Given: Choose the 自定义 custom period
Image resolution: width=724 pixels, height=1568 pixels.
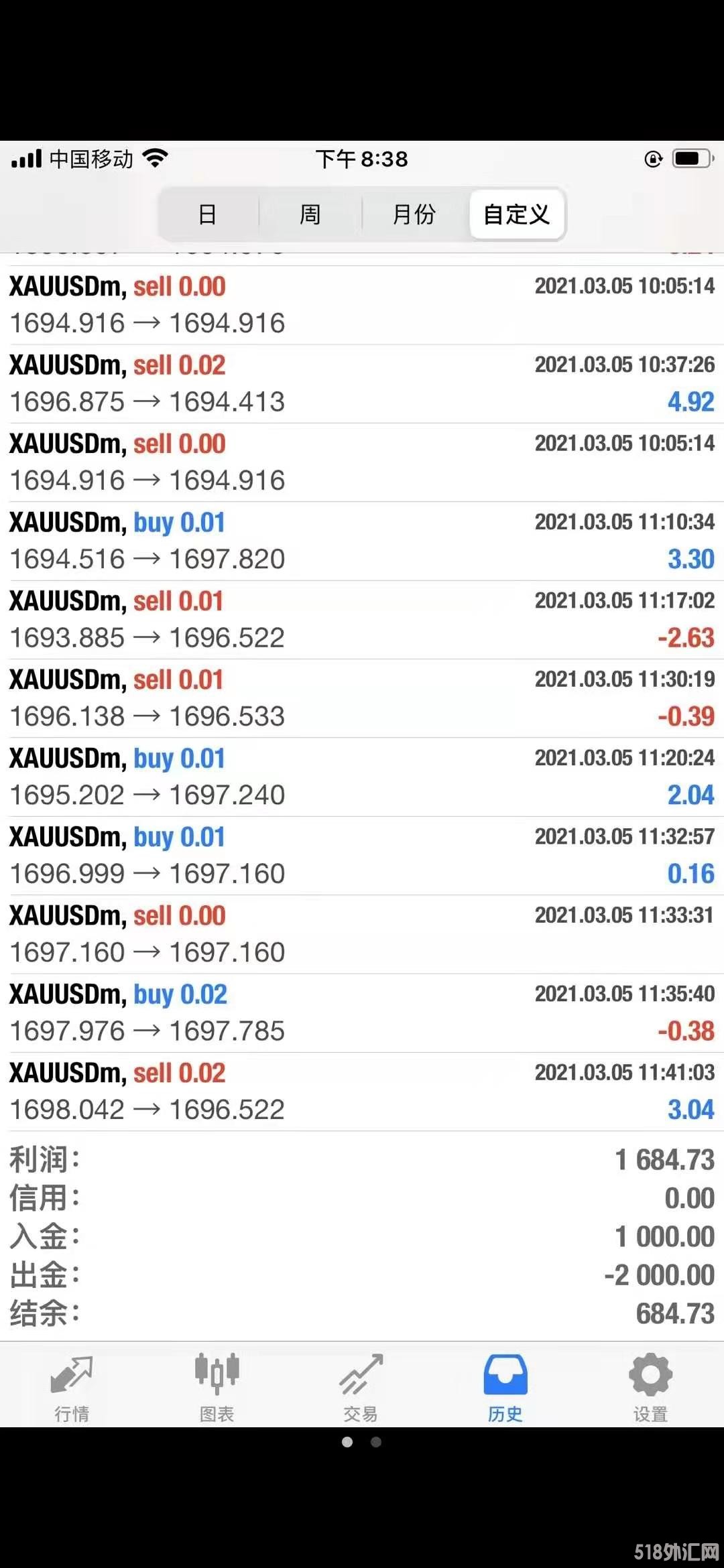Looking at the screenshot, I should pos(517,214).
